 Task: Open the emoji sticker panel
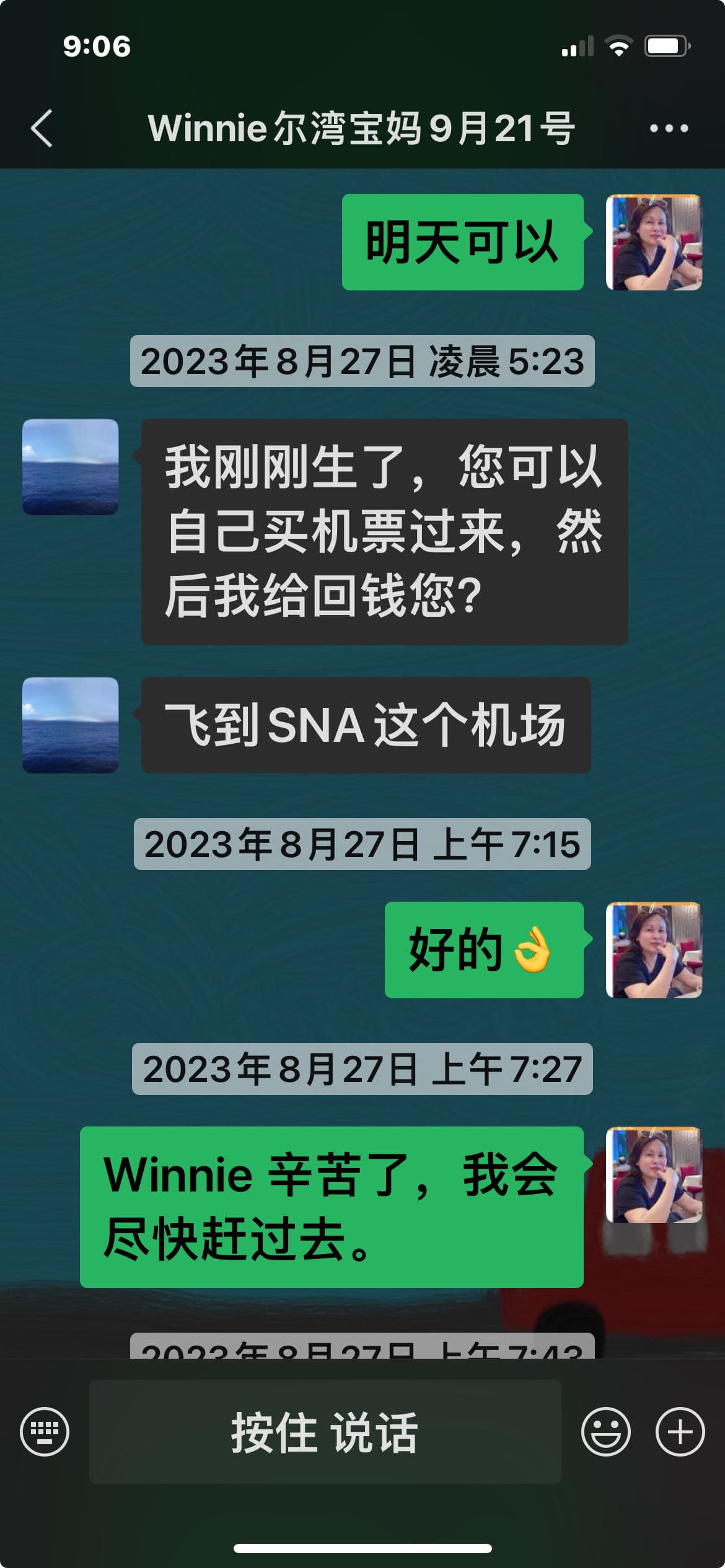(x=605, y=1432)
